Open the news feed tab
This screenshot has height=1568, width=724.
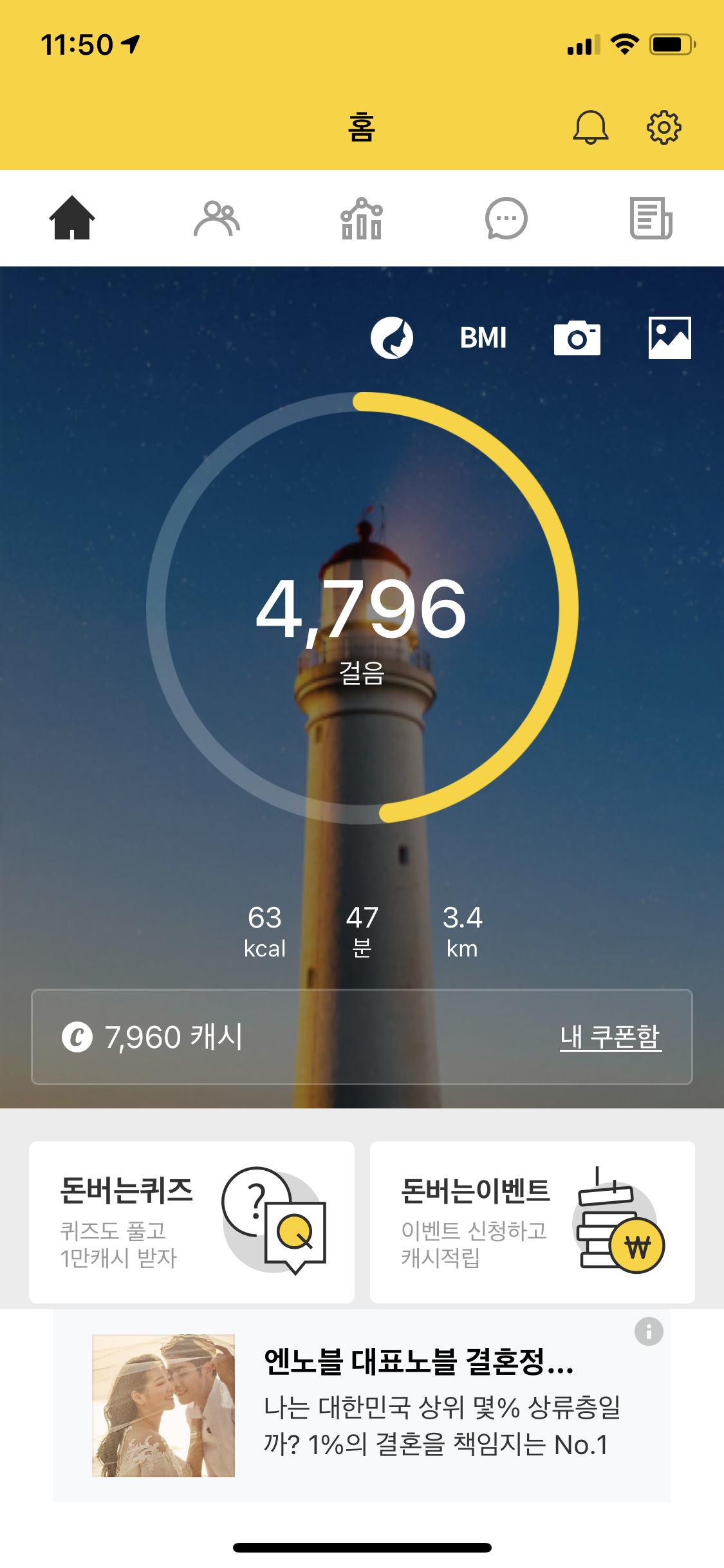point(651,218)
